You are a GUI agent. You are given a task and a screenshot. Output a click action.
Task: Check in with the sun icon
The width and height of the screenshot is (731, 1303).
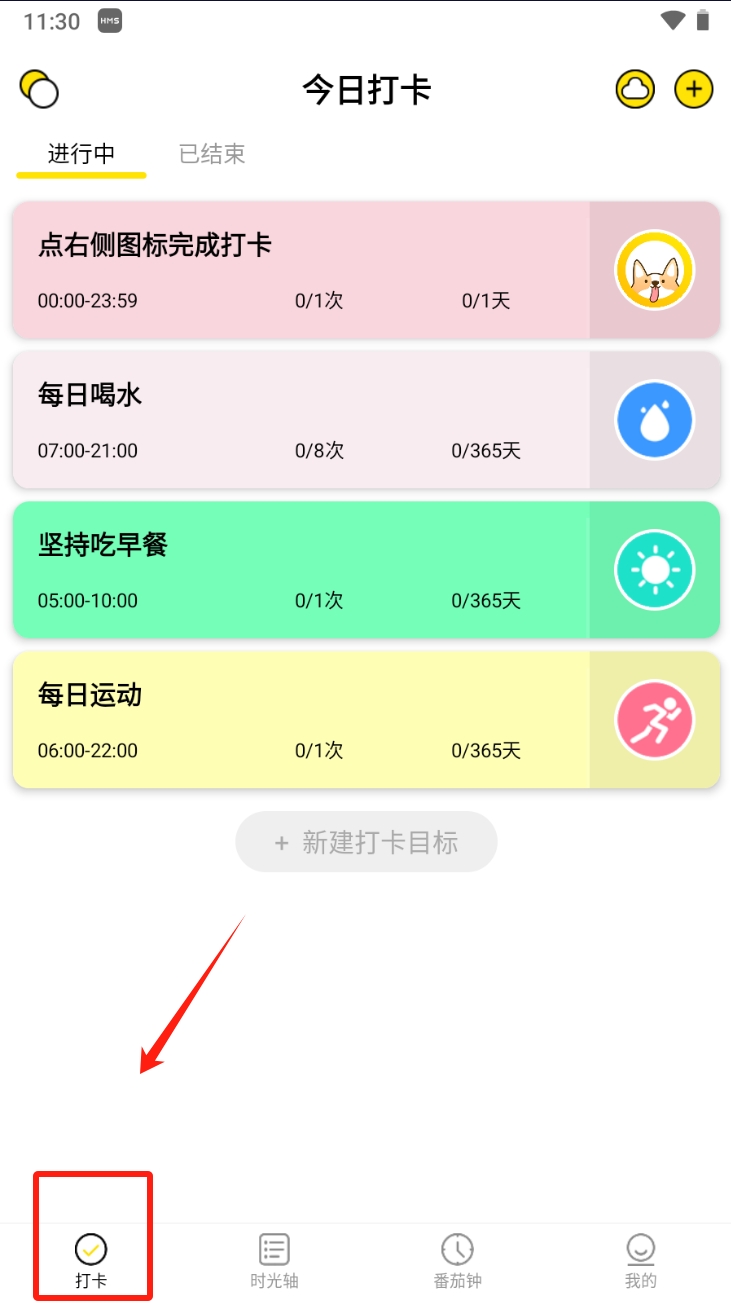click(x=654, y=570)
